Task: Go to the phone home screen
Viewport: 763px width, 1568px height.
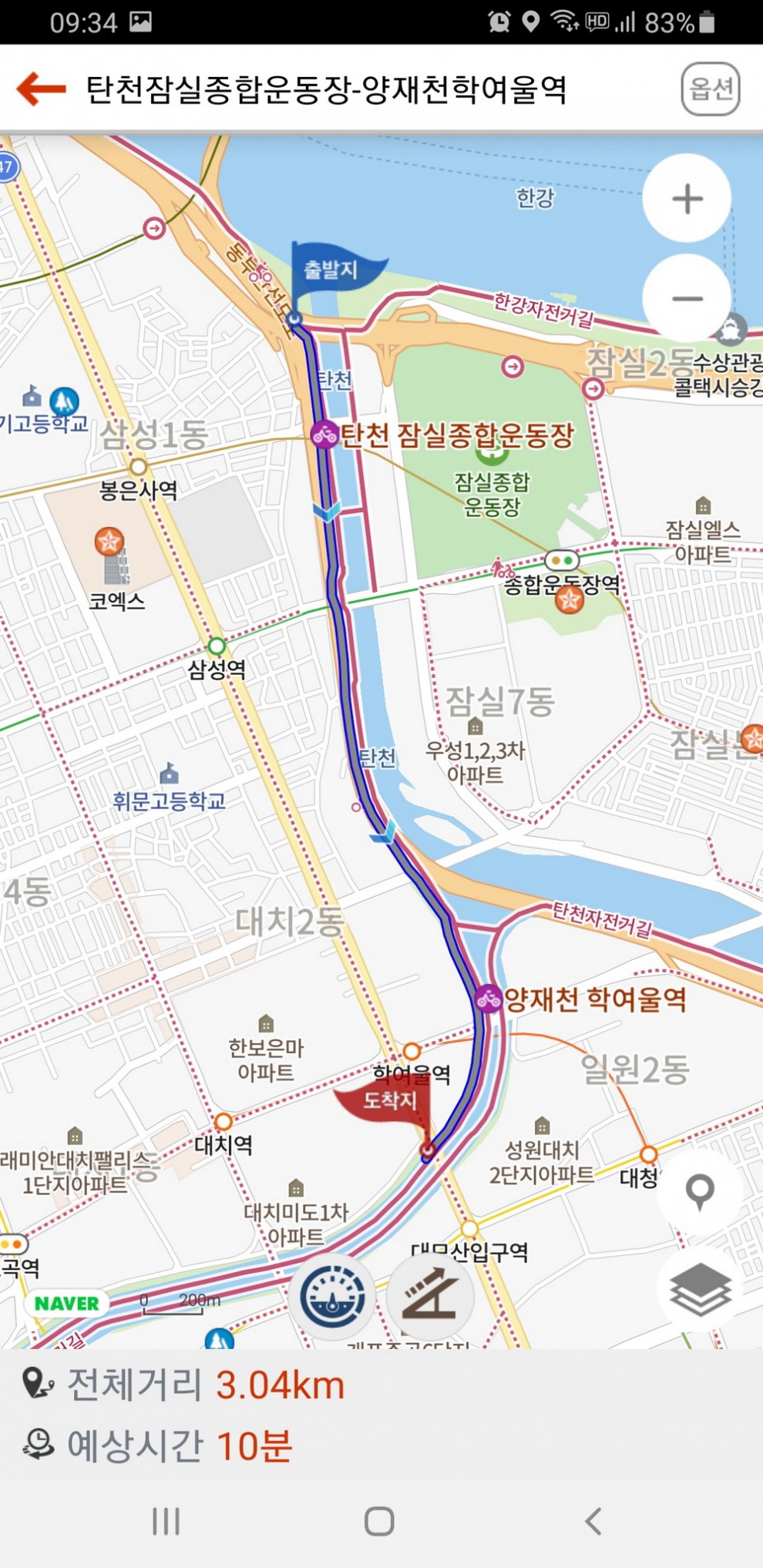Action: click(x=379, y=1521)
